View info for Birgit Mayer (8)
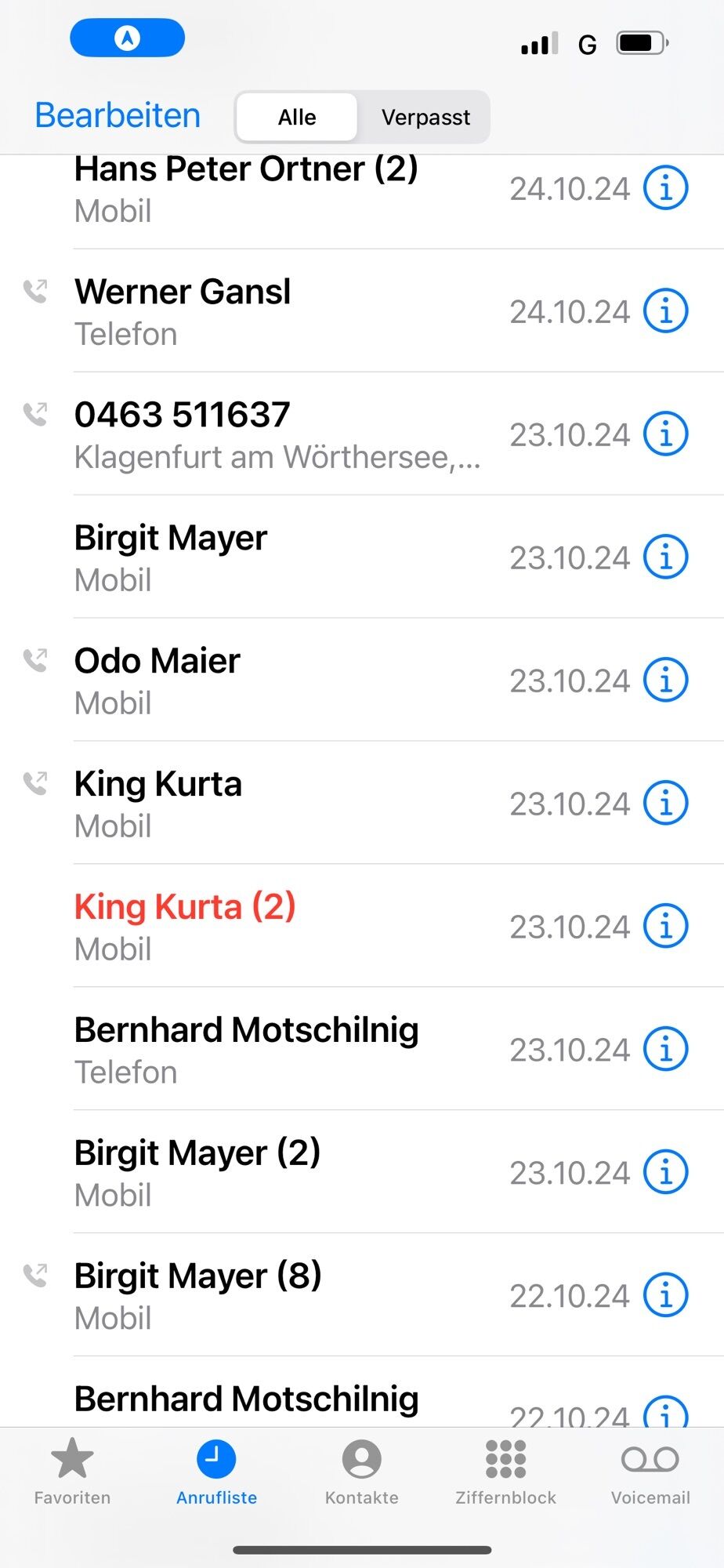This screenshot has width=724, height=1568. click(x=665, y=1295)
